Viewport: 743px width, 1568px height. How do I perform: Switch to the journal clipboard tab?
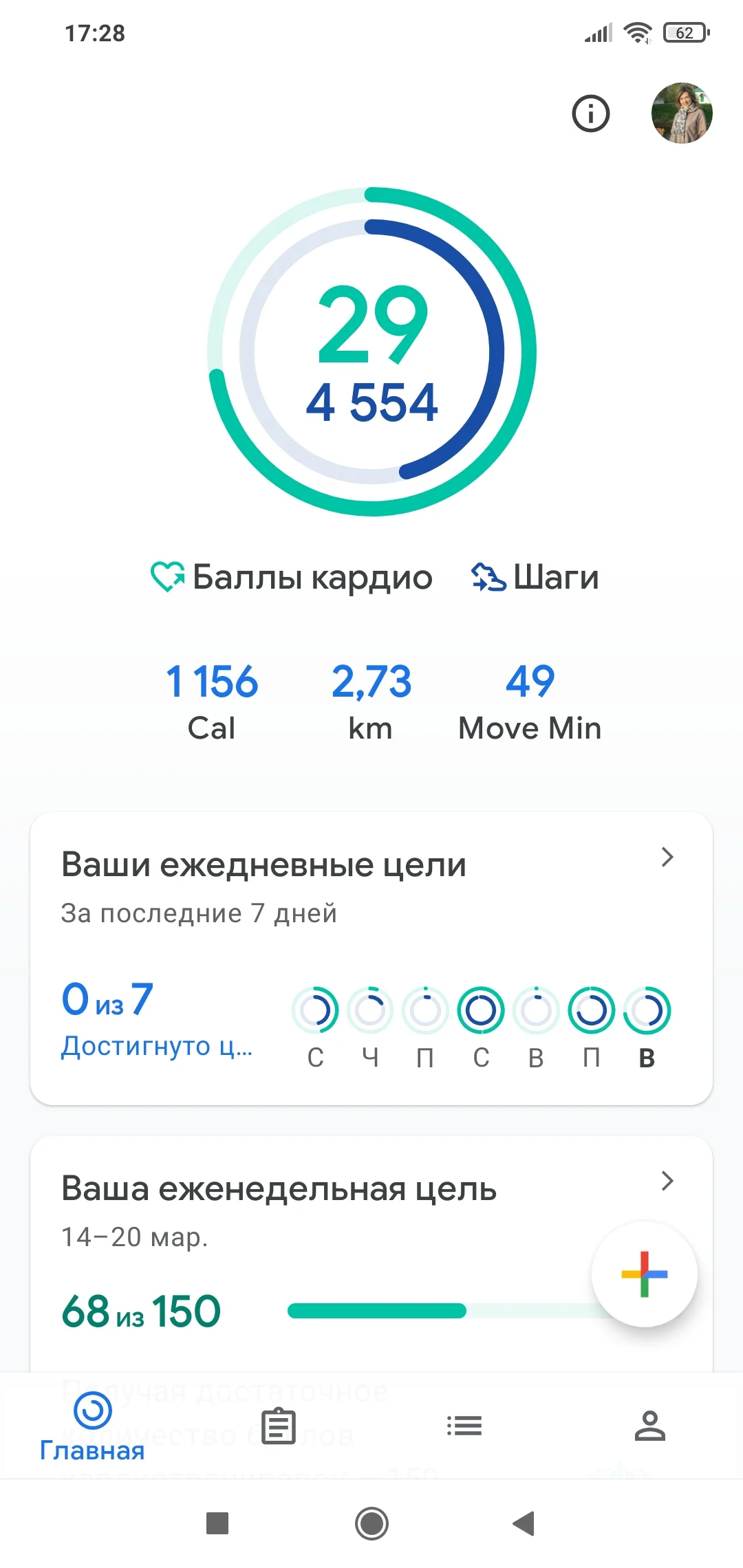pyautogui.click(x=279, y=1426)
